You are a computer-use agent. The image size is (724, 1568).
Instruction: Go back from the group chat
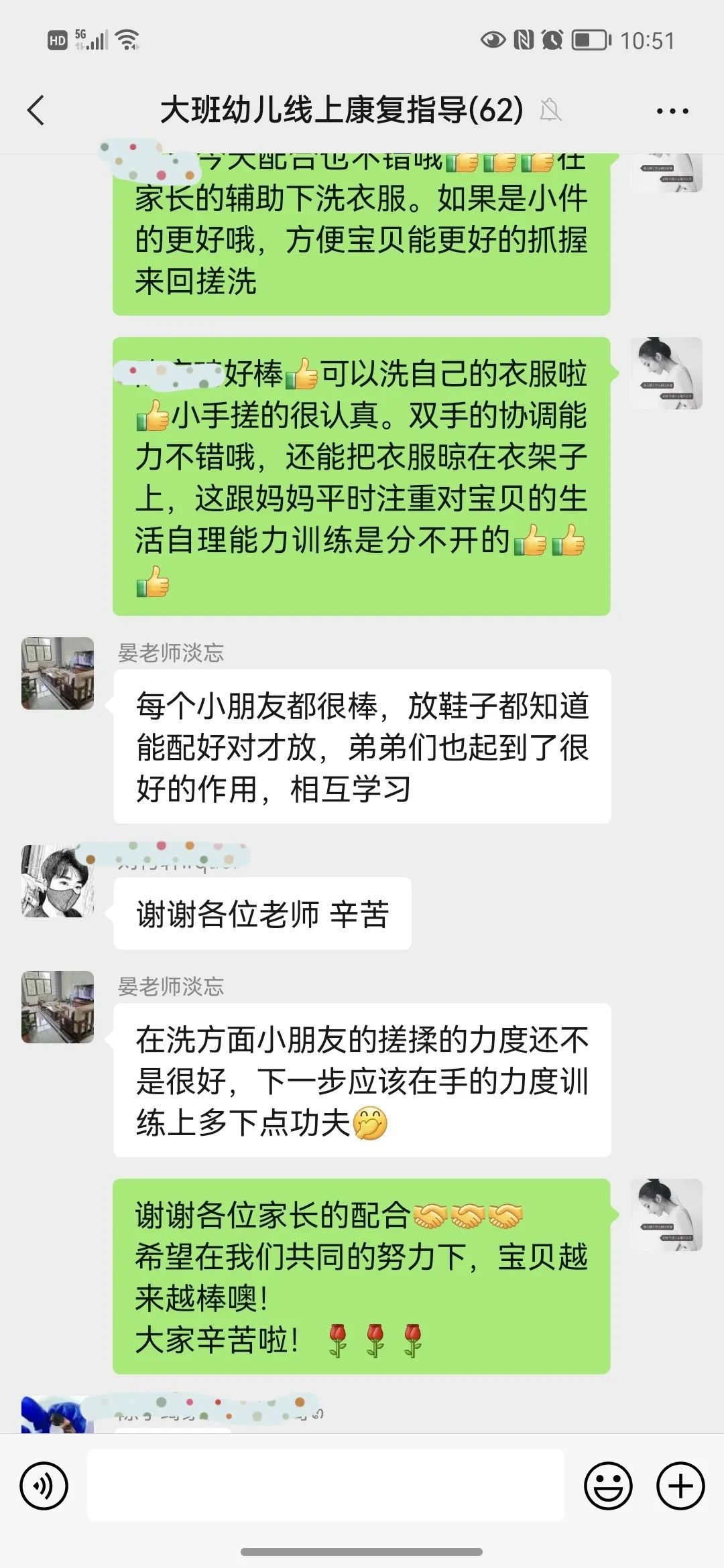pos(36,111)
